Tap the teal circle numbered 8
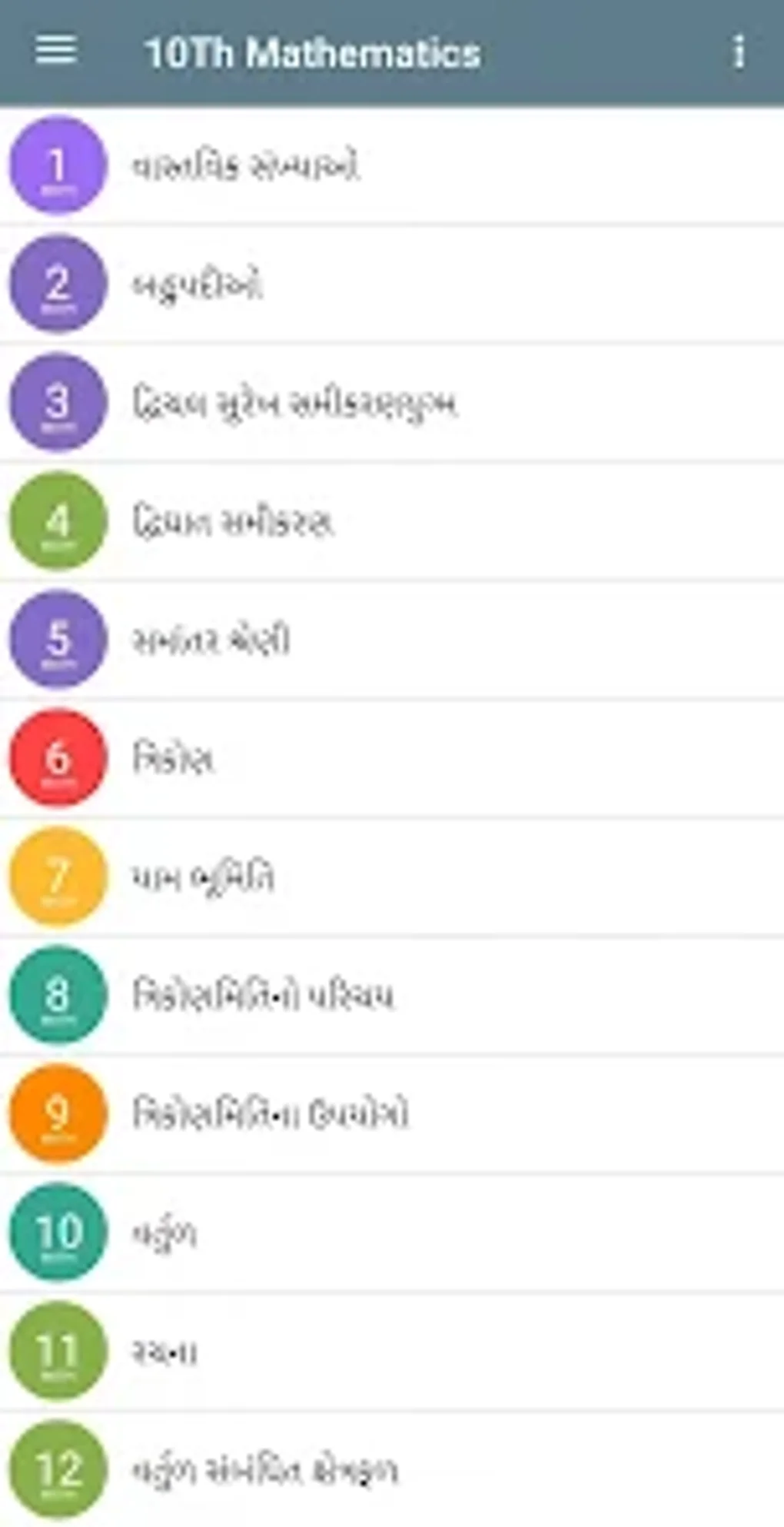 pos(56,996)
